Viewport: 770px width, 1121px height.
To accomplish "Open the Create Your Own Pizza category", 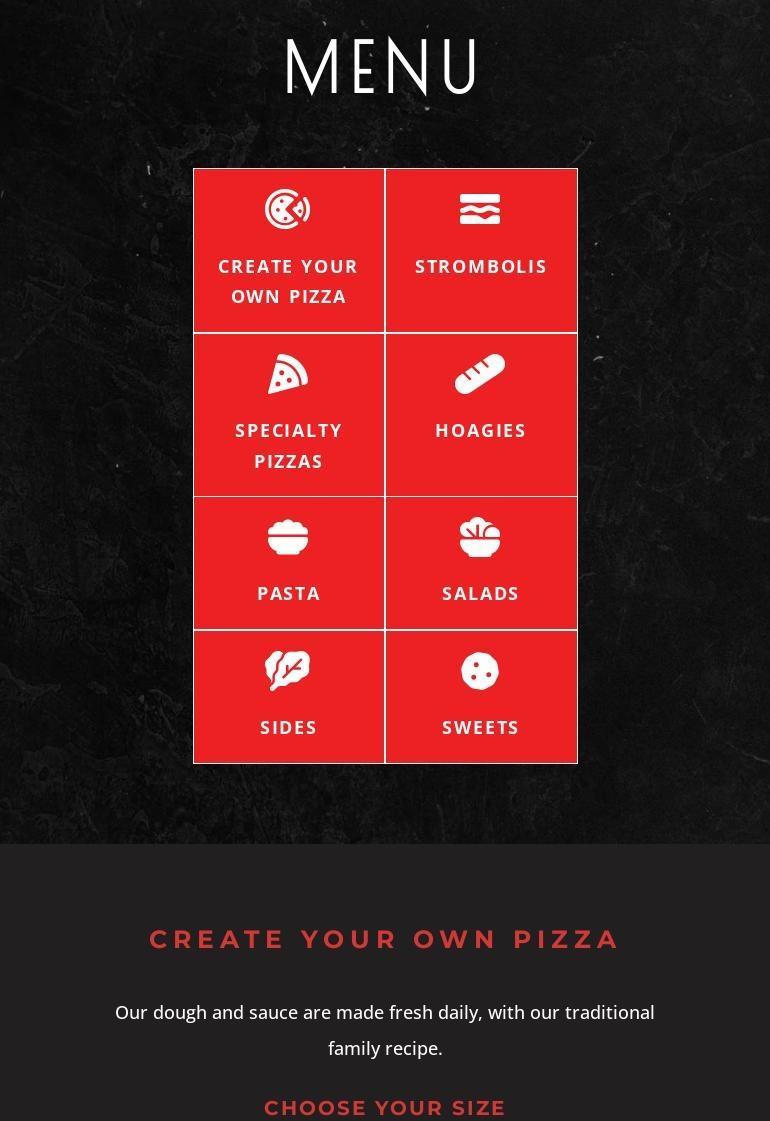I will point(289,251).
